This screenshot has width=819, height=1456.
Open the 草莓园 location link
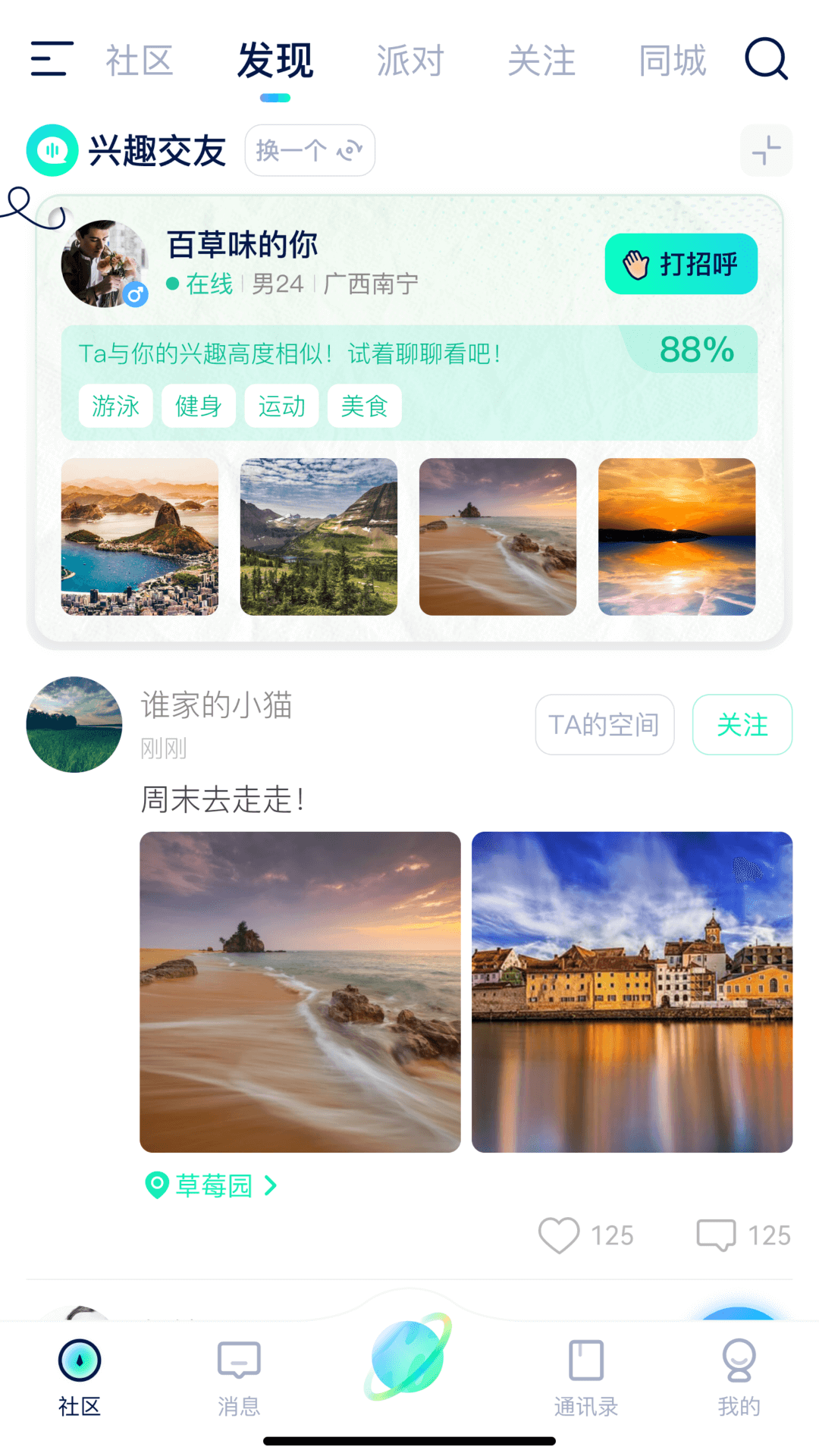212,1185
